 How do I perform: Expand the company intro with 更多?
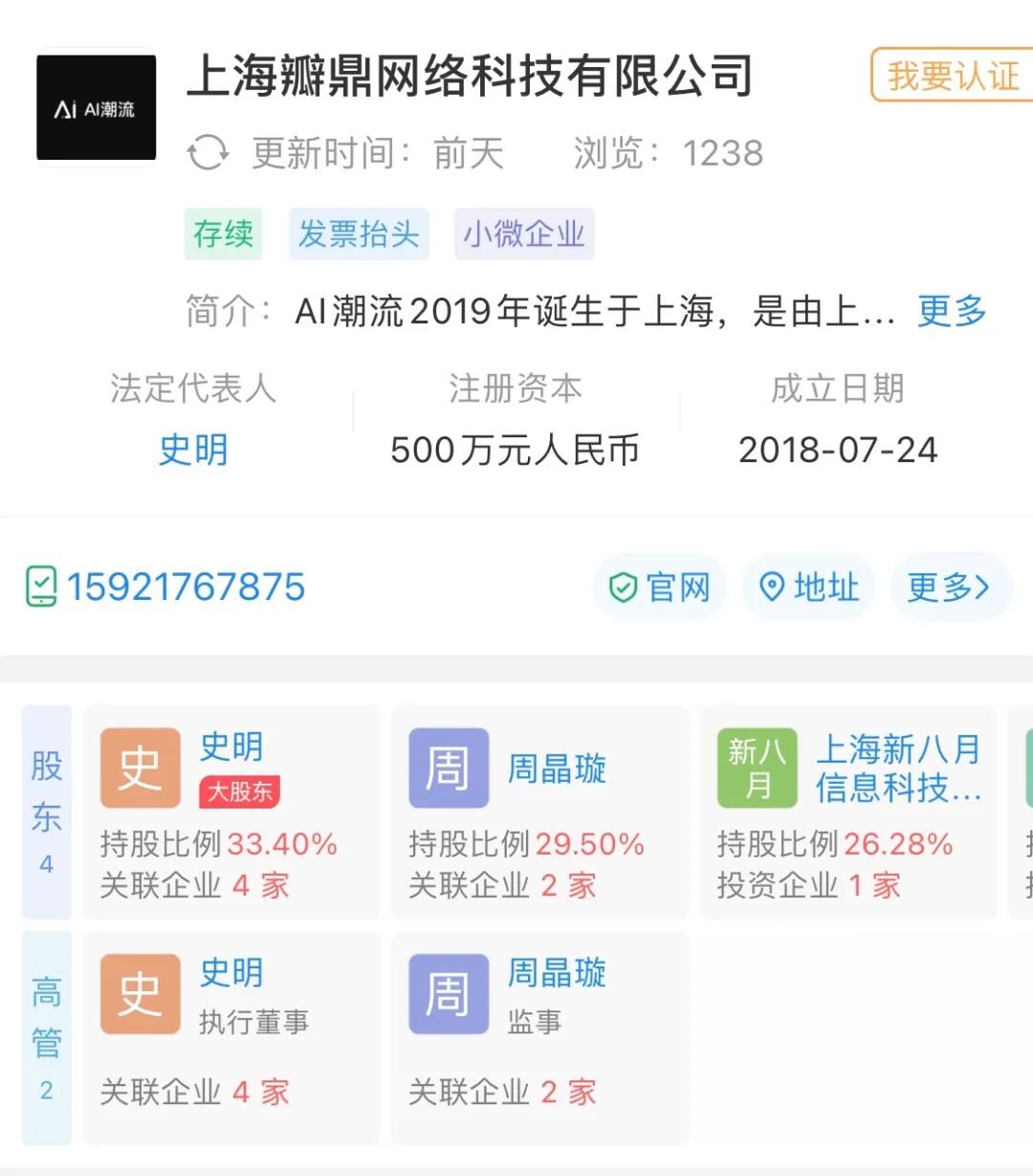951,311
